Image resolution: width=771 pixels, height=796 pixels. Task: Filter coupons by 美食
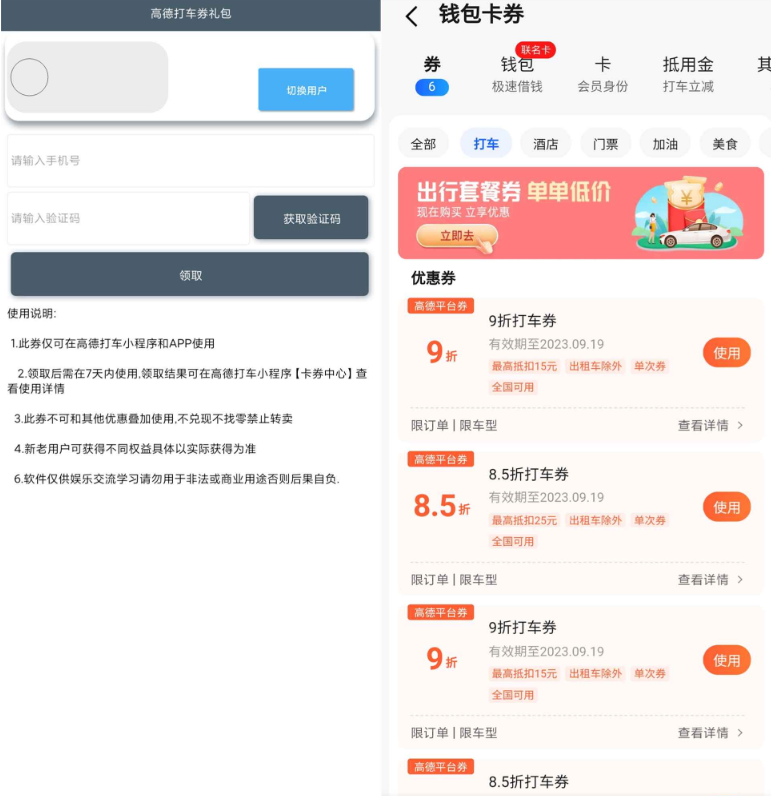[725, 144]
